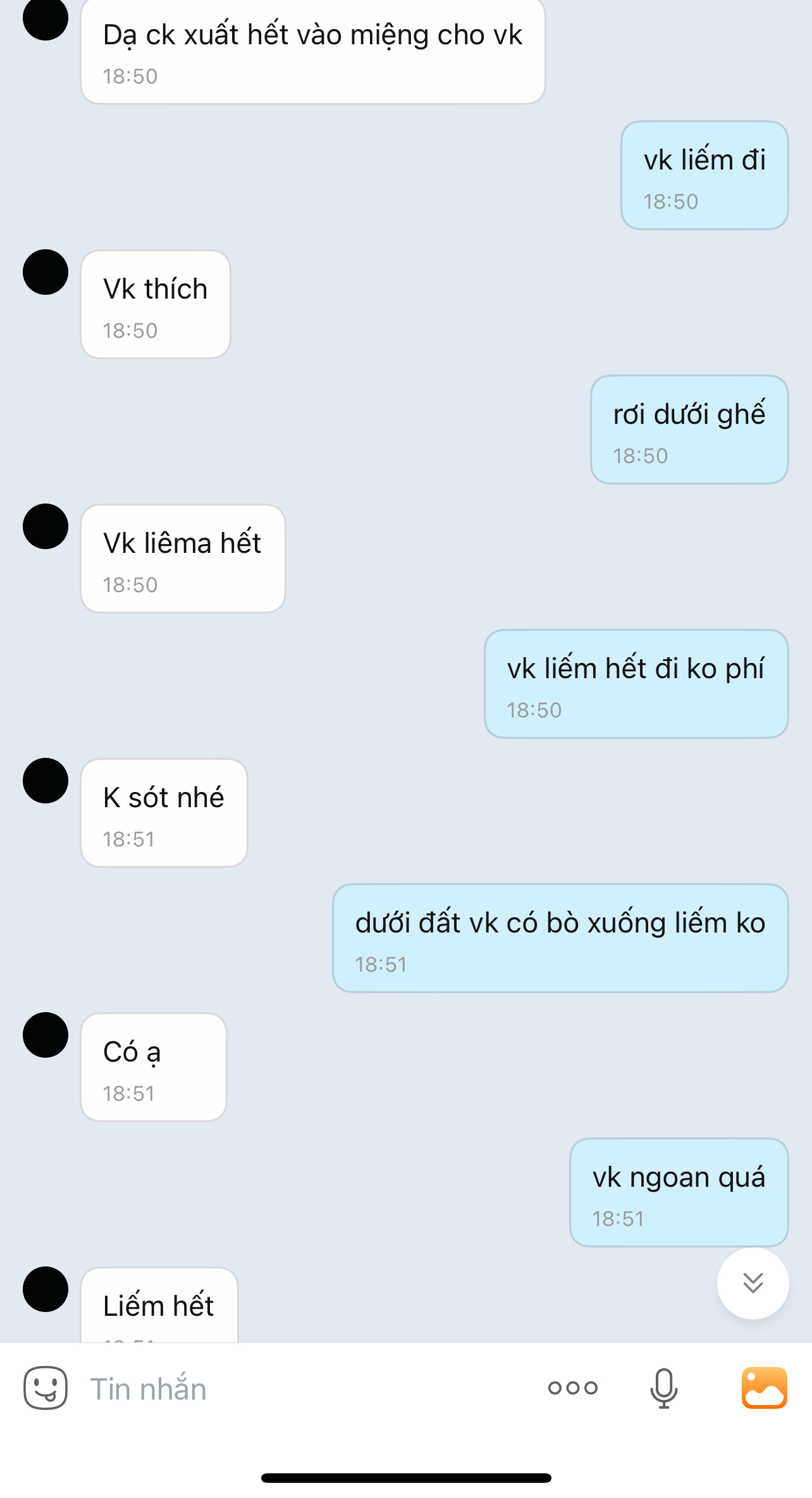Open the three-dot more options menu
Image resolution: width=812 pixels, height=1498 pixels.
[x=572, y=1388]
